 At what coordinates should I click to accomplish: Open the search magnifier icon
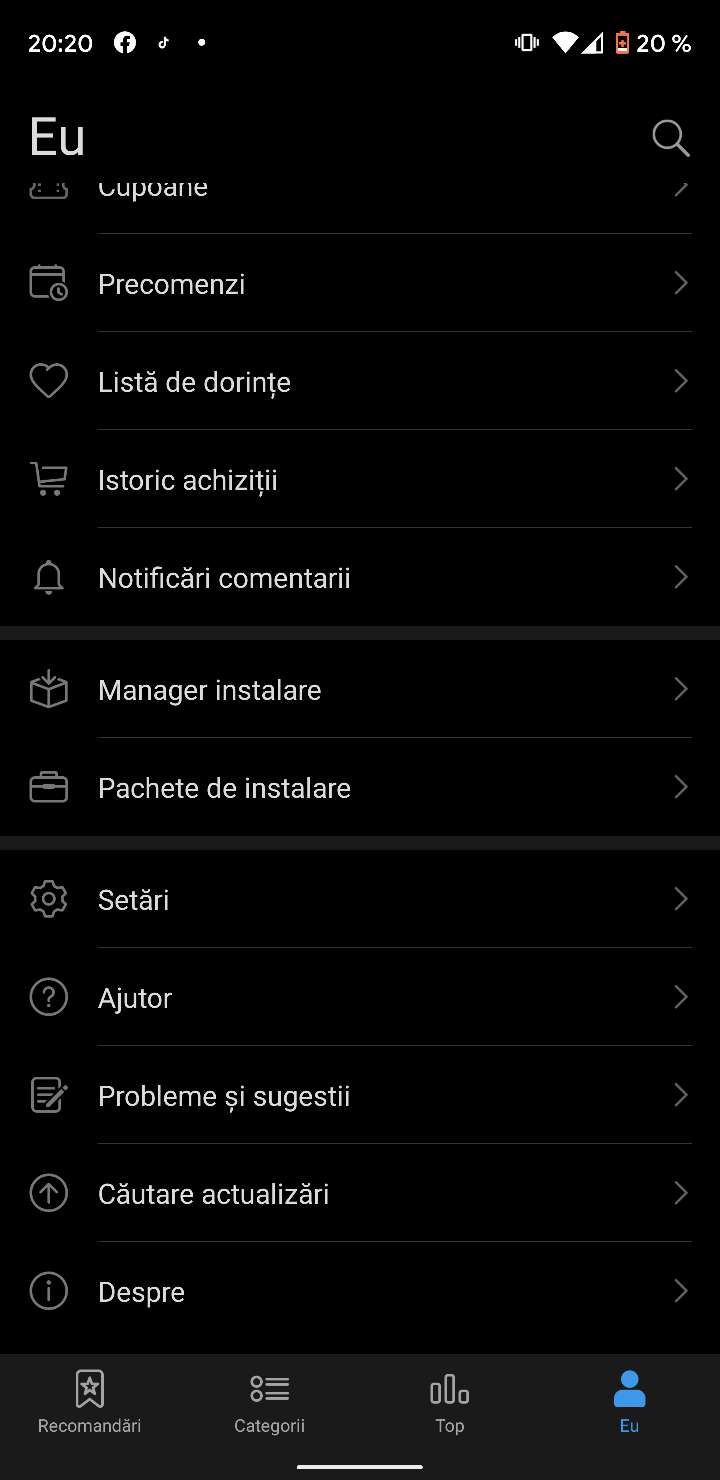(670, 138)
